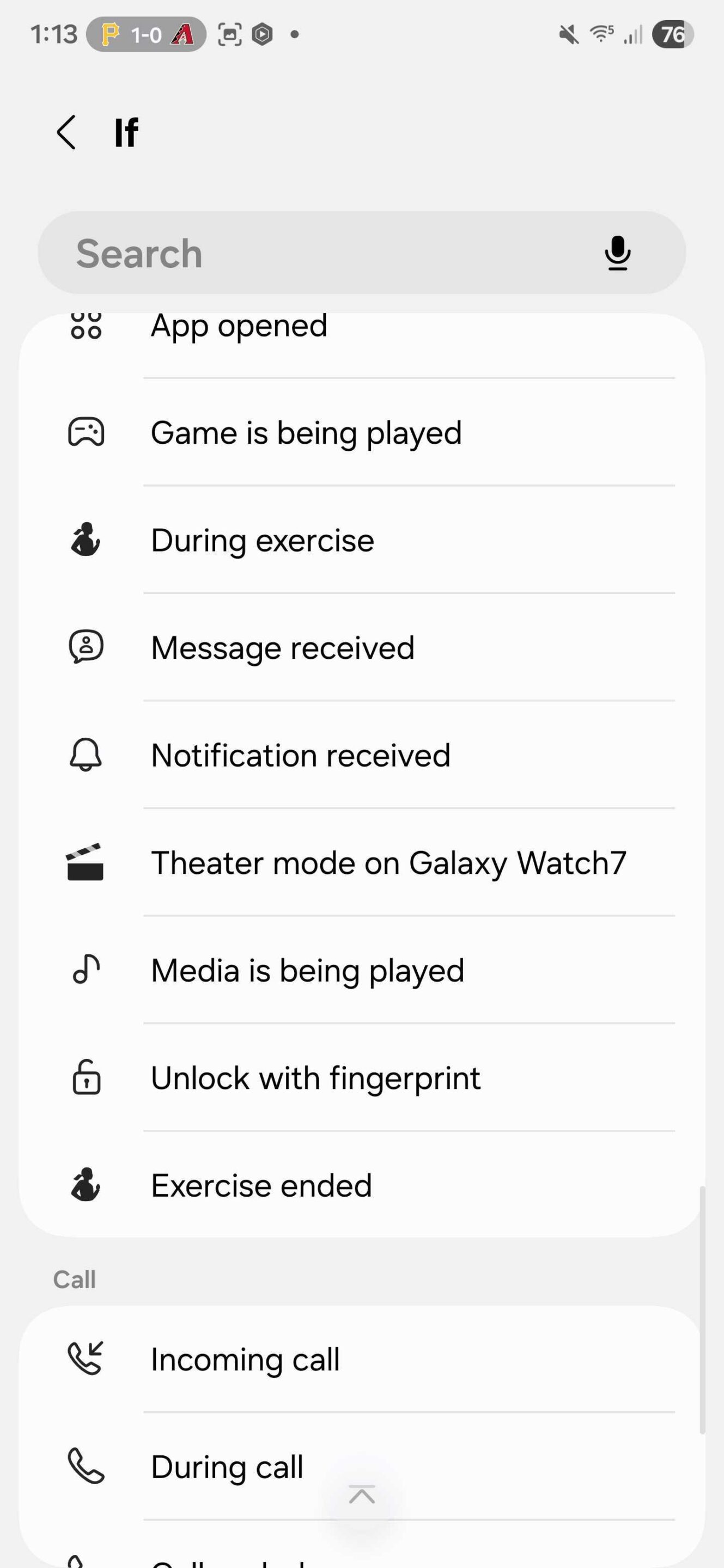Pick the Message received trigger
This screenshot has width=724, height=1568.
[283, 648]
